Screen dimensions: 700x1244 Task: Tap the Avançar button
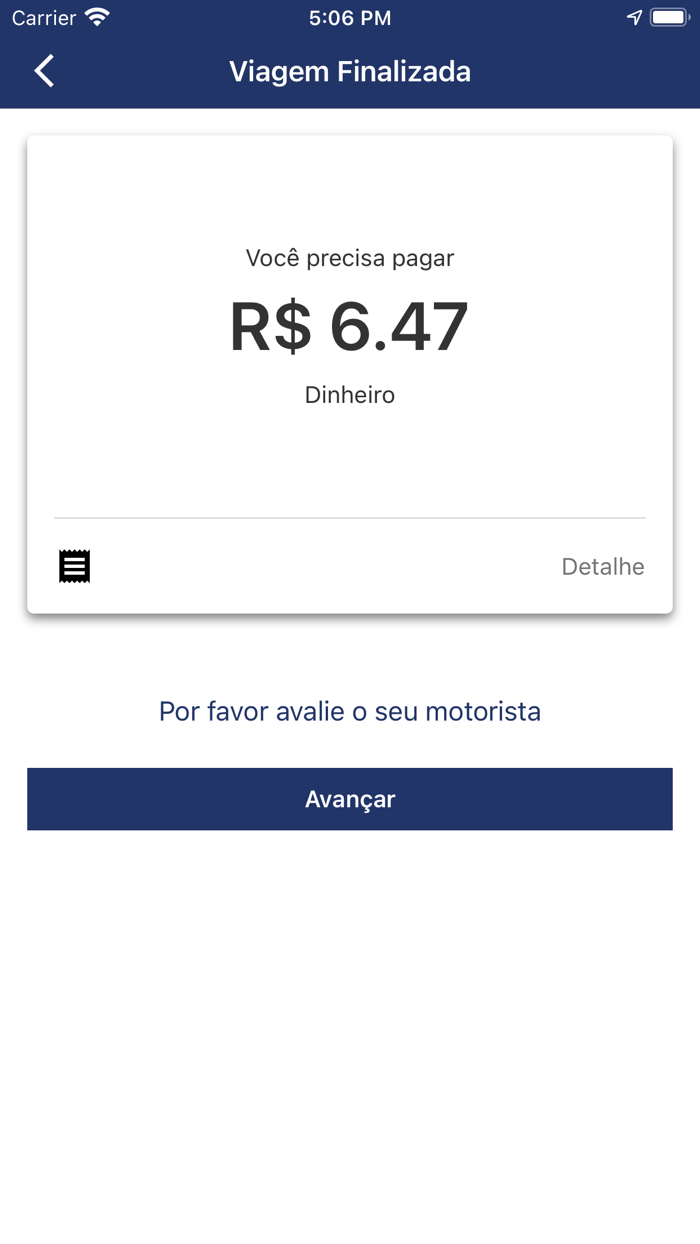click(350, 799)
